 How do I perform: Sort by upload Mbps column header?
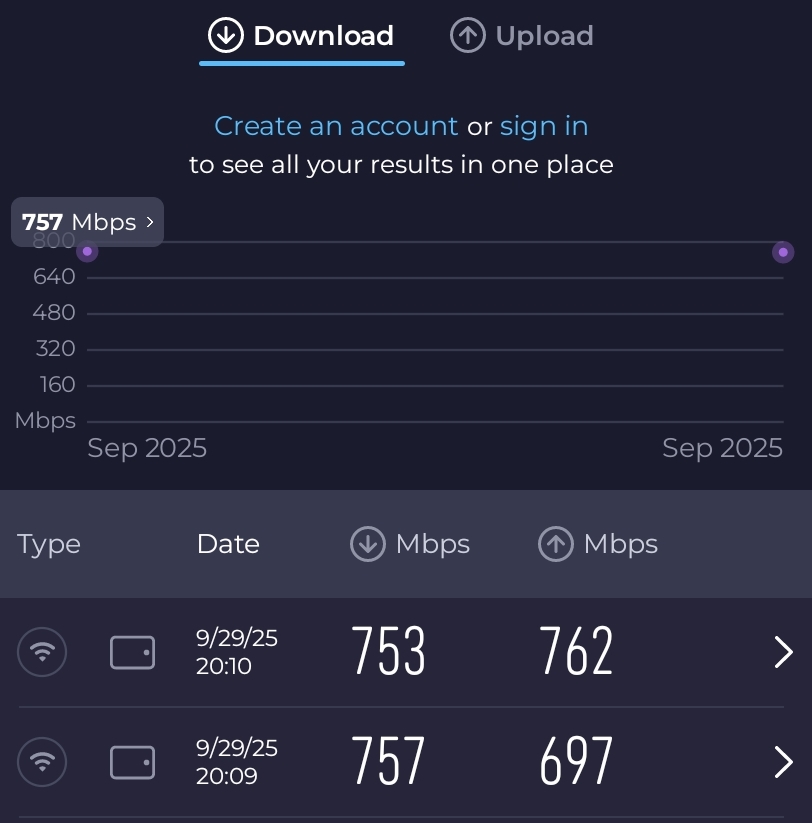(598, 544)
